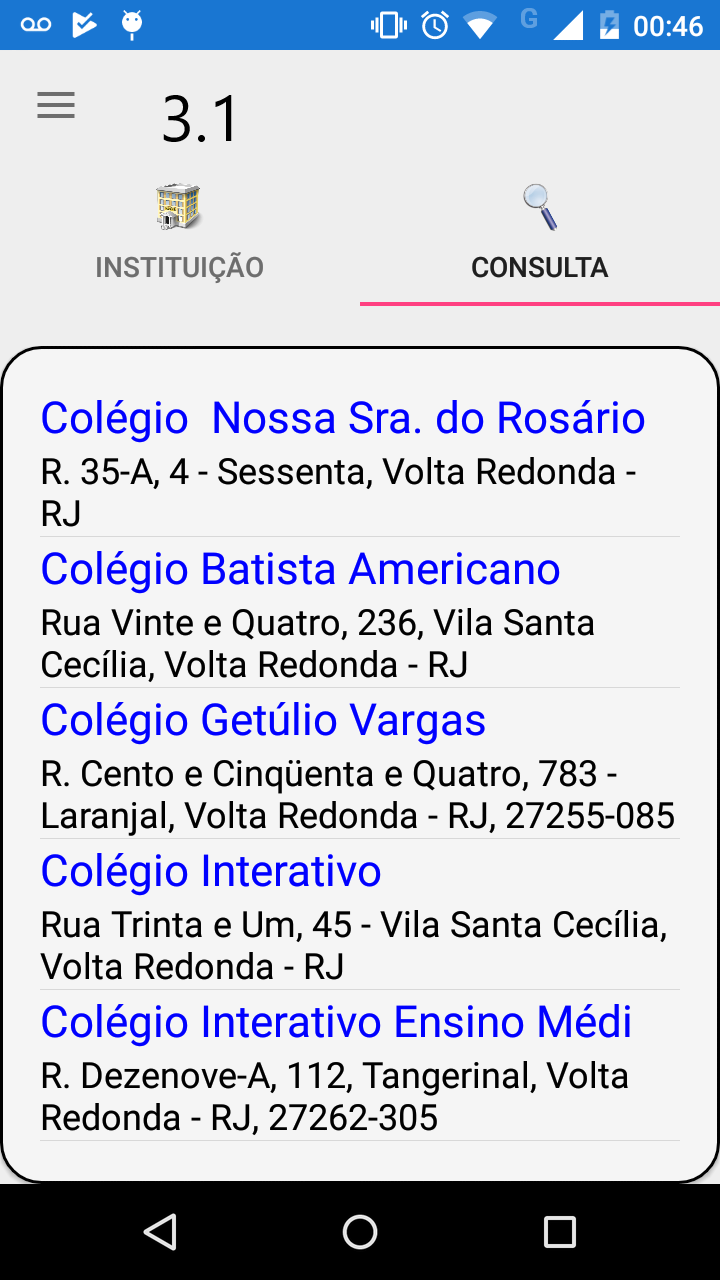Open the Colégio Batista Americano entry
Image resolution: width=720 pixels, height=1280 pixels.
tap(360, 613)
